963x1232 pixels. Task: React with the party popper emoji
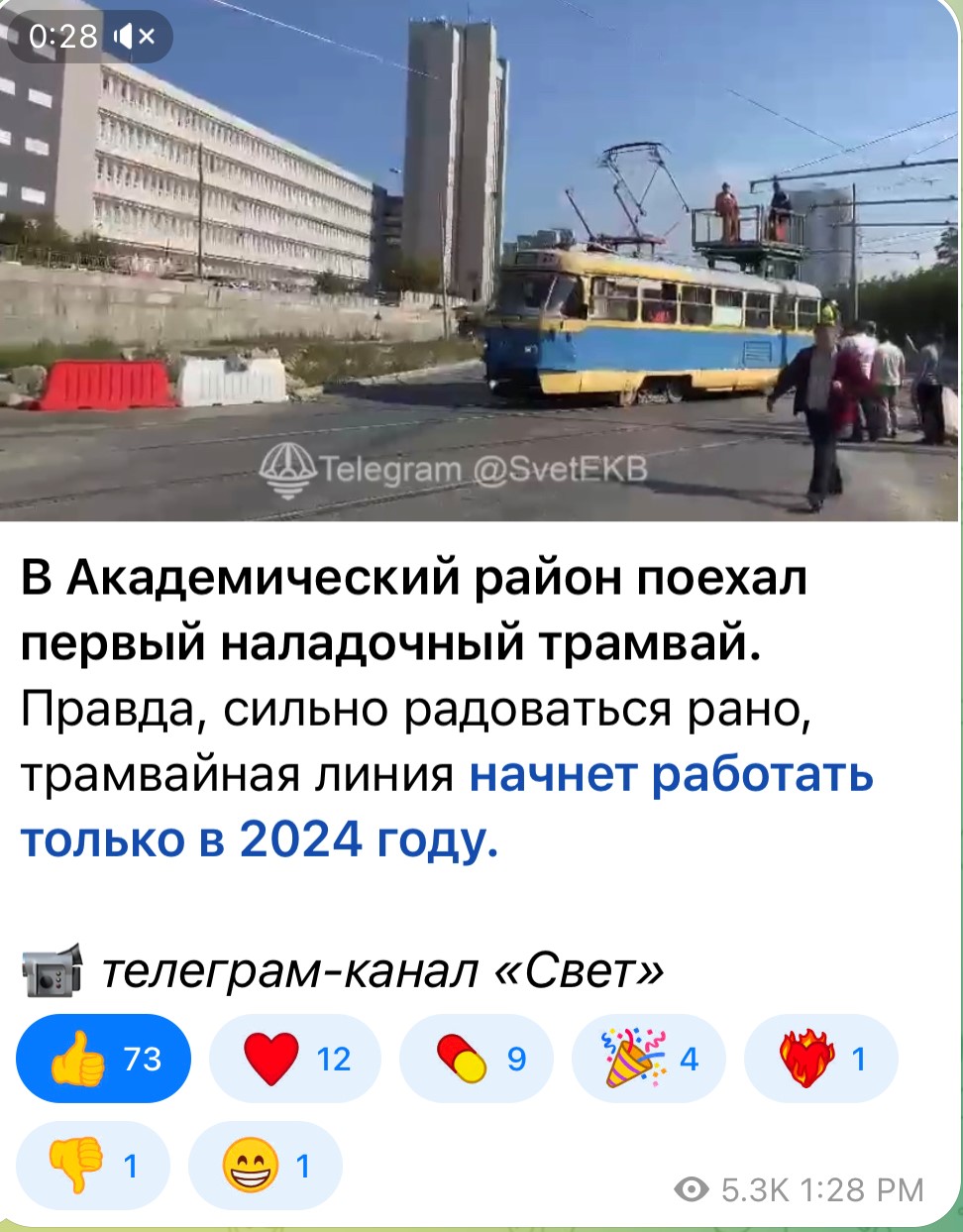tap(649, 1059)
